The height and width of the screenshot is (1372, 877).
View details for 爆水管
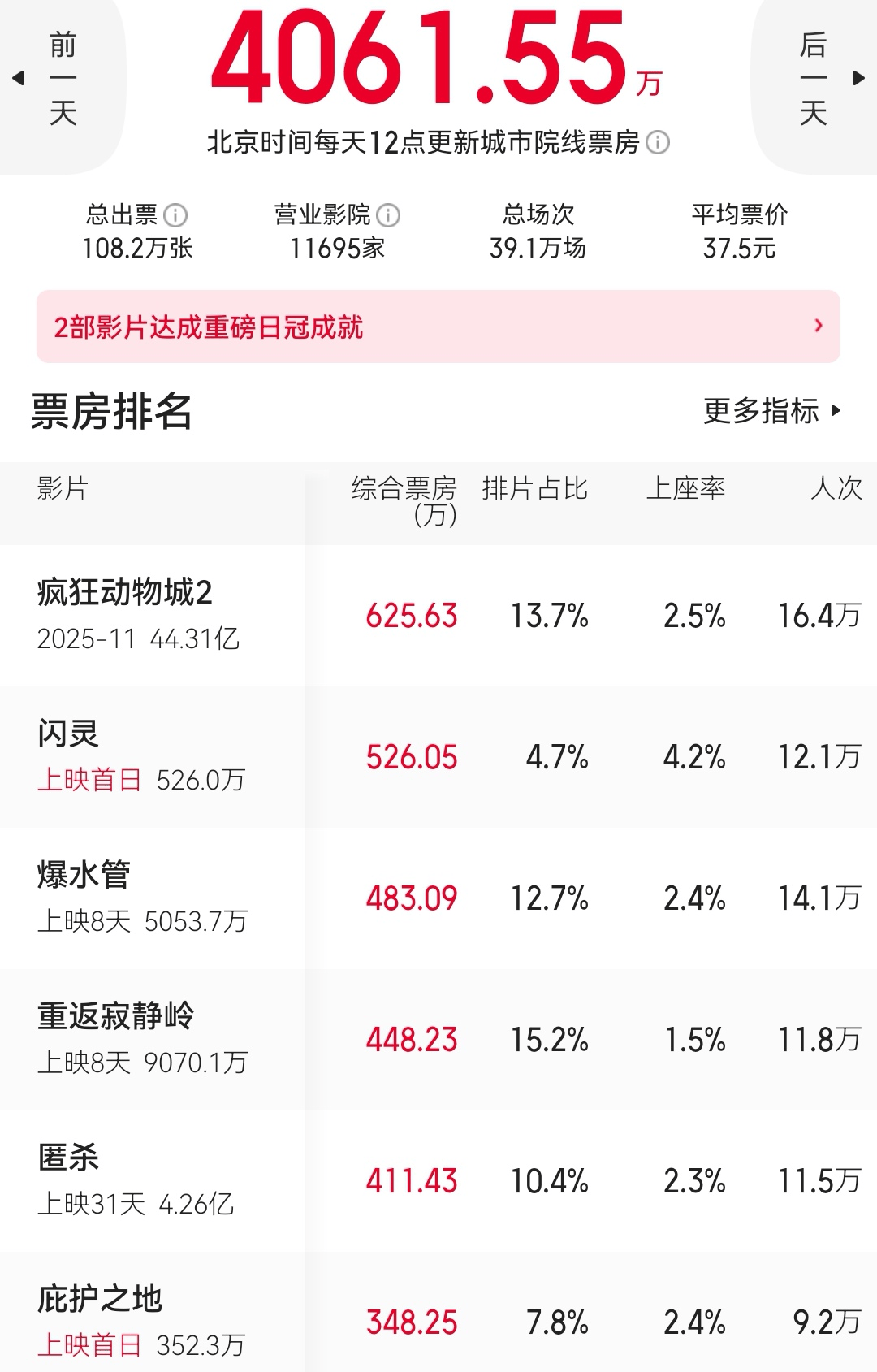point(438,898)
